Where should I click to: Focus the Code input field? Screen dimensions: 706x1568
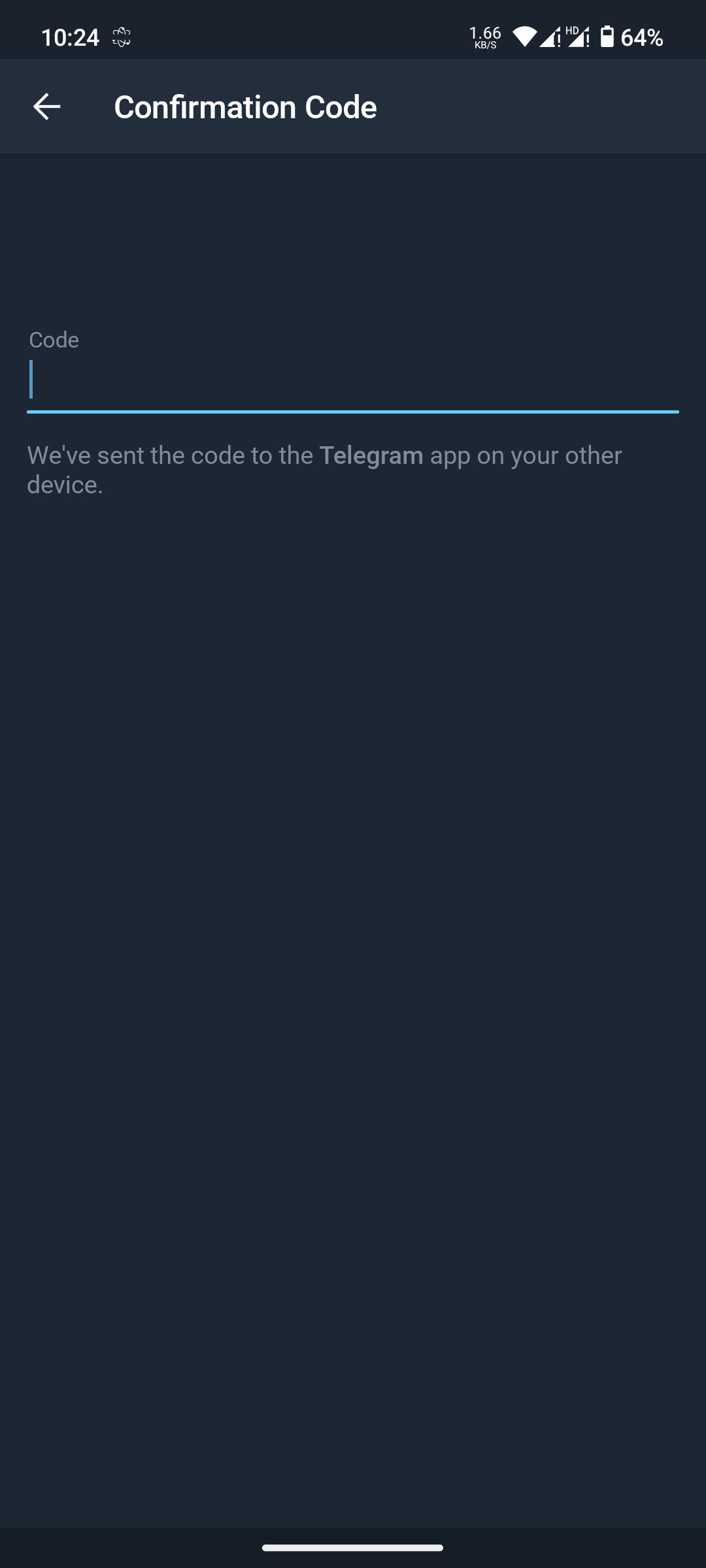(x=353, y=380)
